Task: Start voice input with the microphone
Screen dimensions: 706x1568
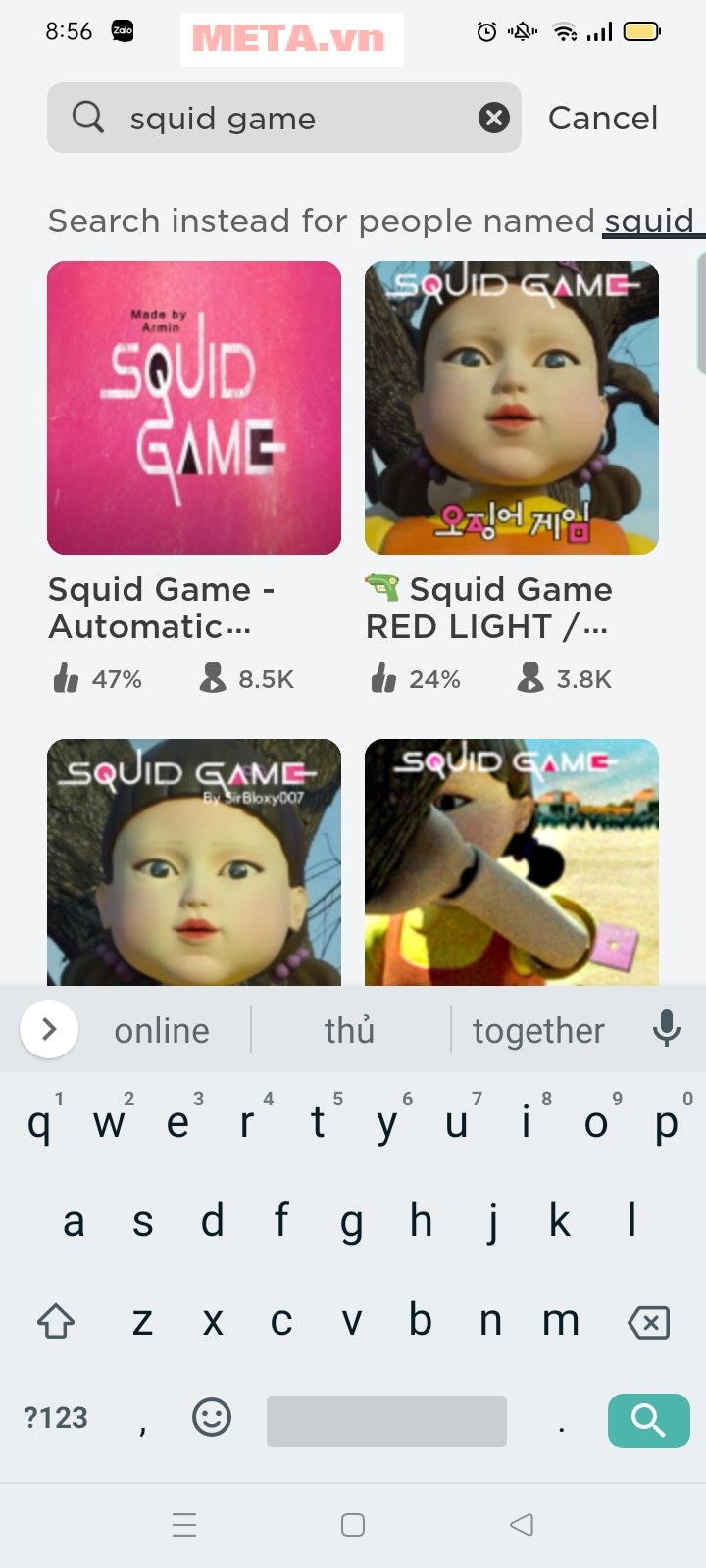Action: tap(667, 1029)
